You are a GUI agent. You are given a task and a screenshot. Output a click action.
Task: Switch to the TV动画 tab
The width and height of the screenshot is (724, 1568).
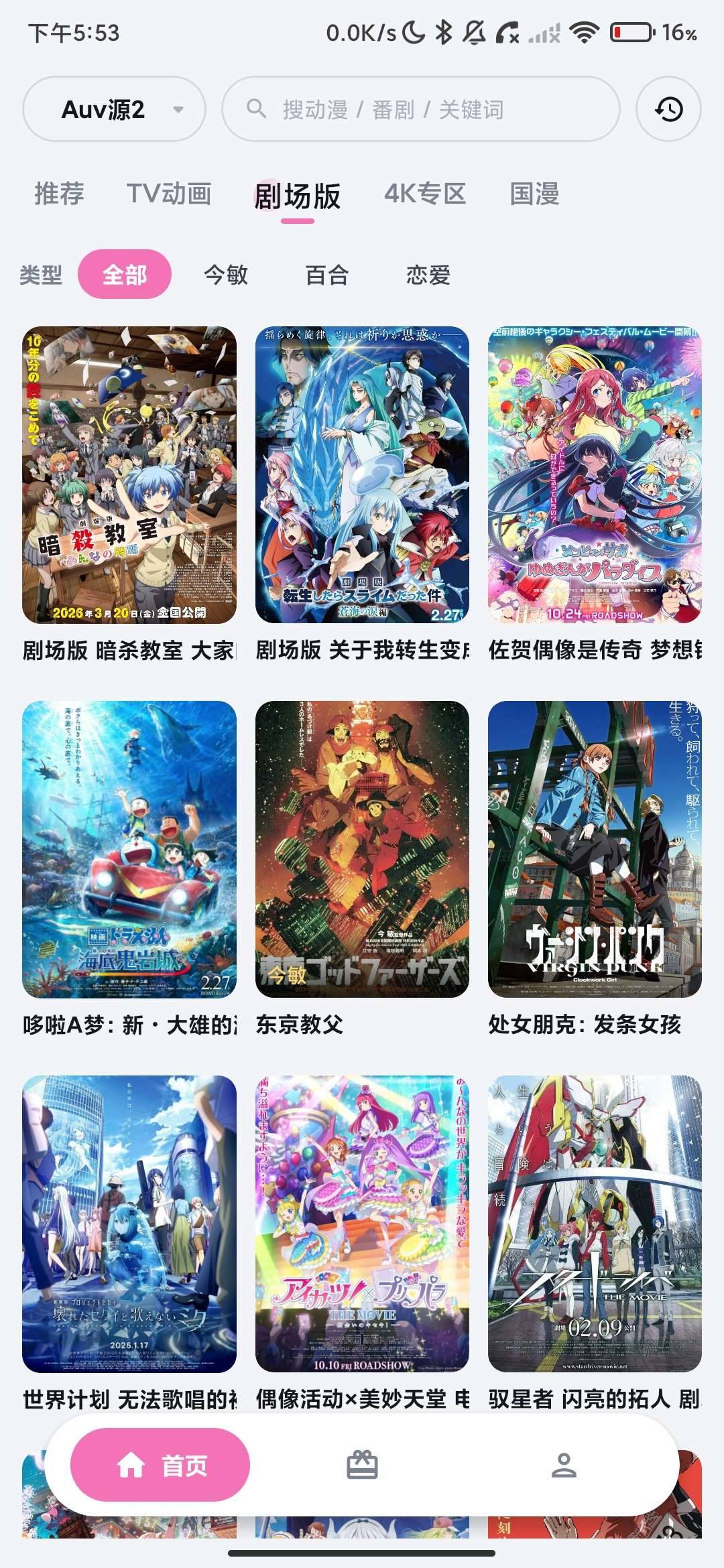(x=169, y=194)
